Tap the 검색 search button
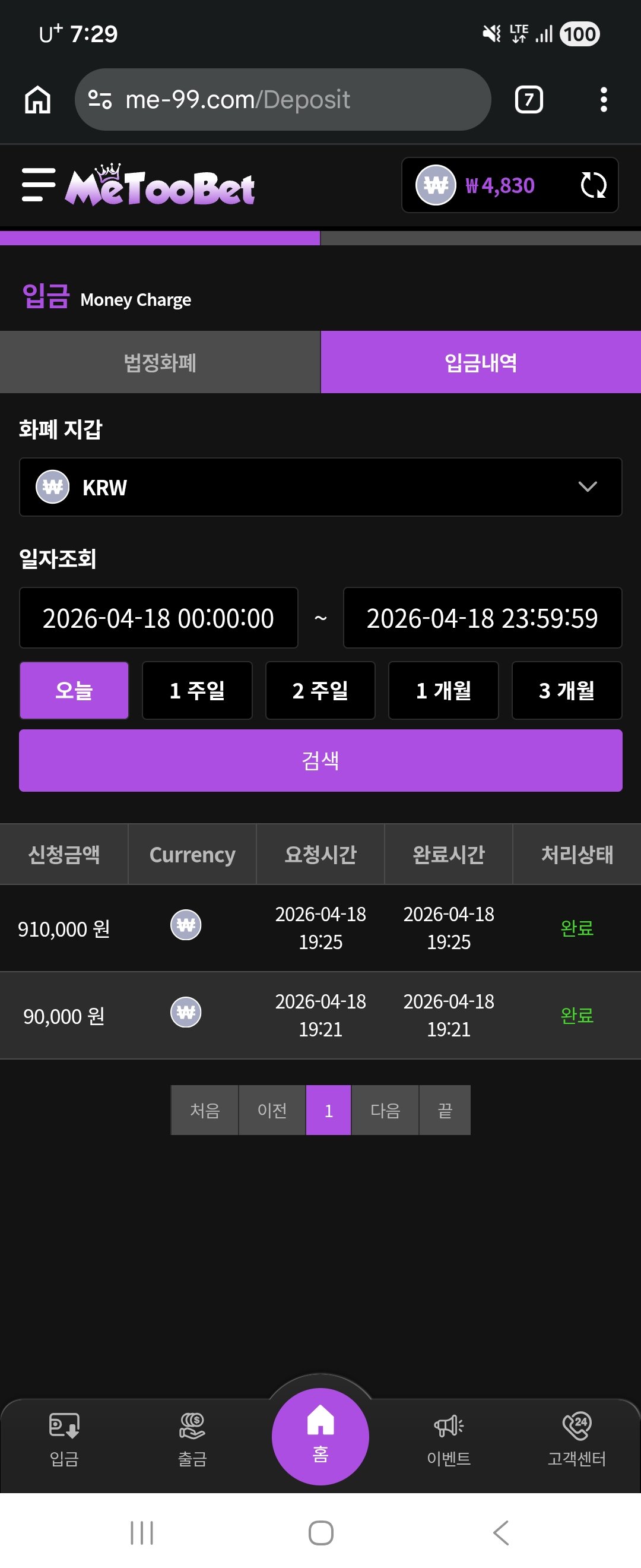 point(320,761)
